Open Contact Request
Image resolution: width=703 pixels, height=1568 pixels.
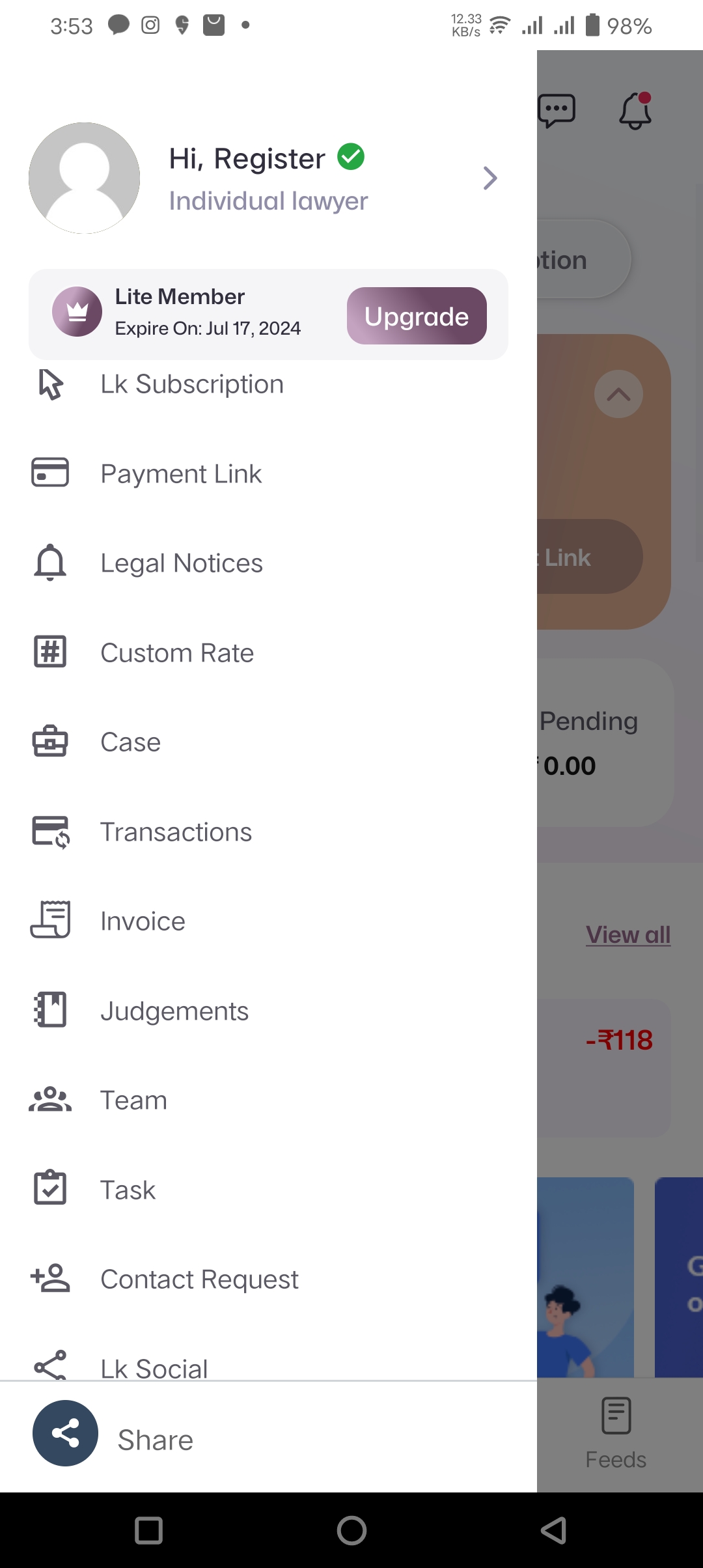tap(199, 1280)
